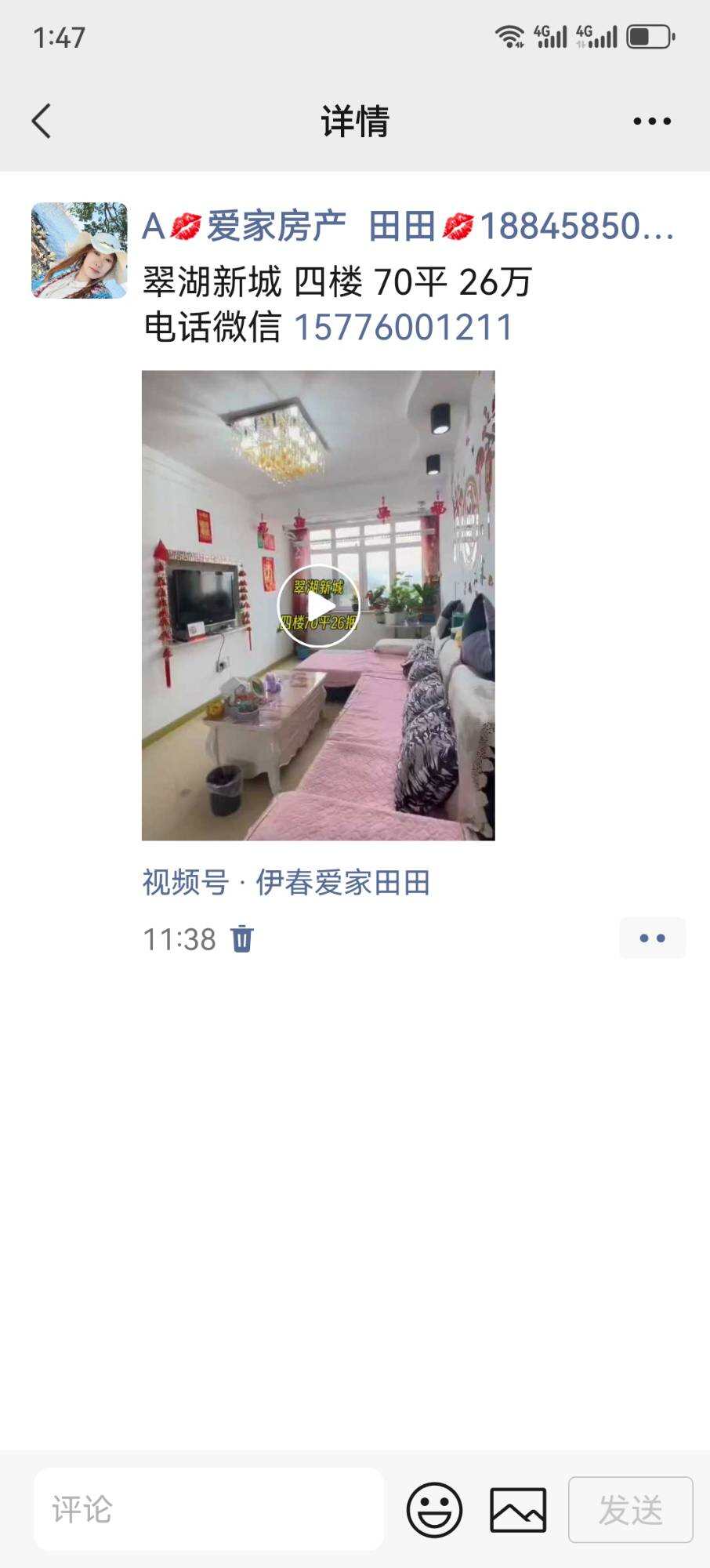Go back from the 详情 page

pos(42,122)
